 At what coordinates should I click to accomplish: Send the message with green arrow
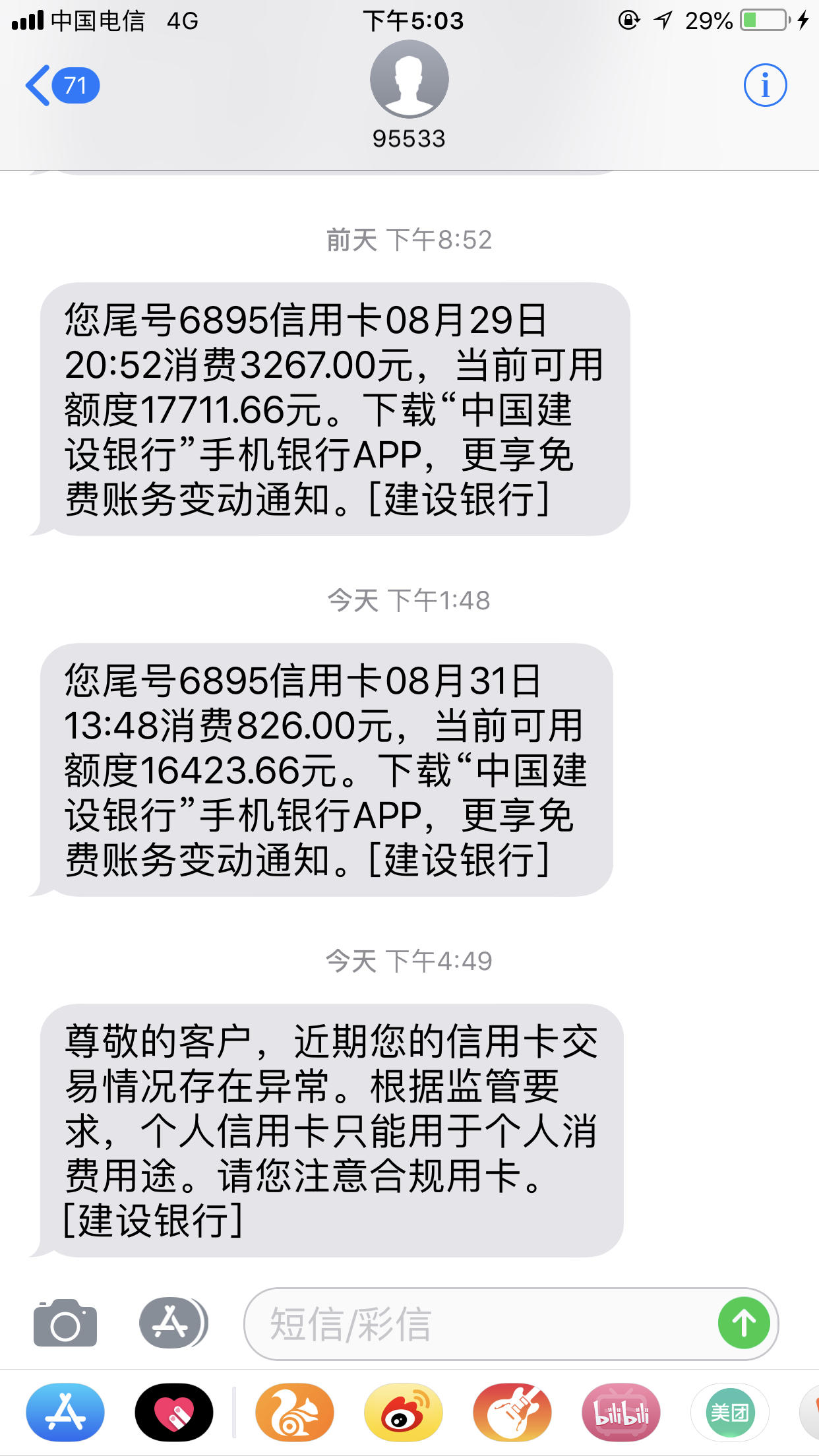click(x=744, y=1323)
